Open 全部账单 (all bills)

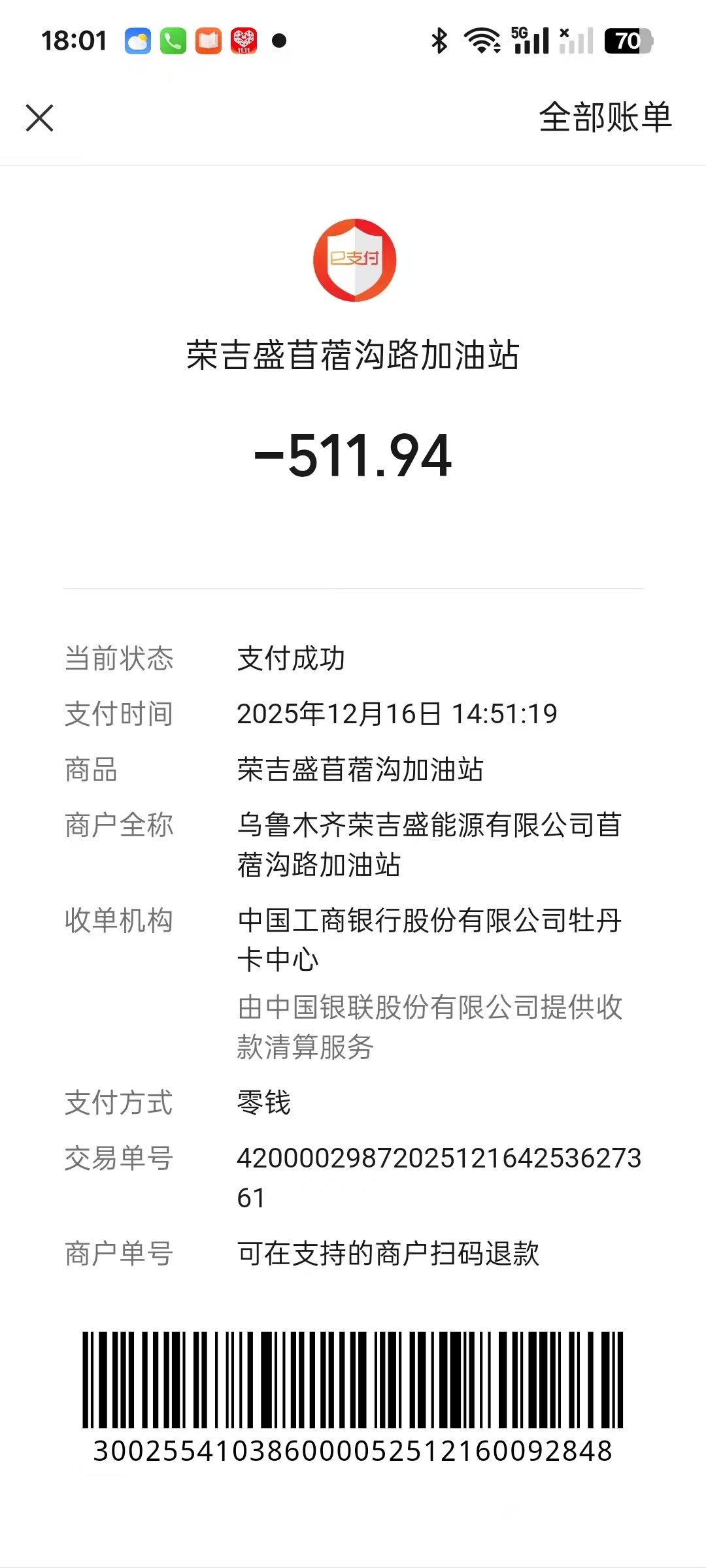tap(605, 118)
